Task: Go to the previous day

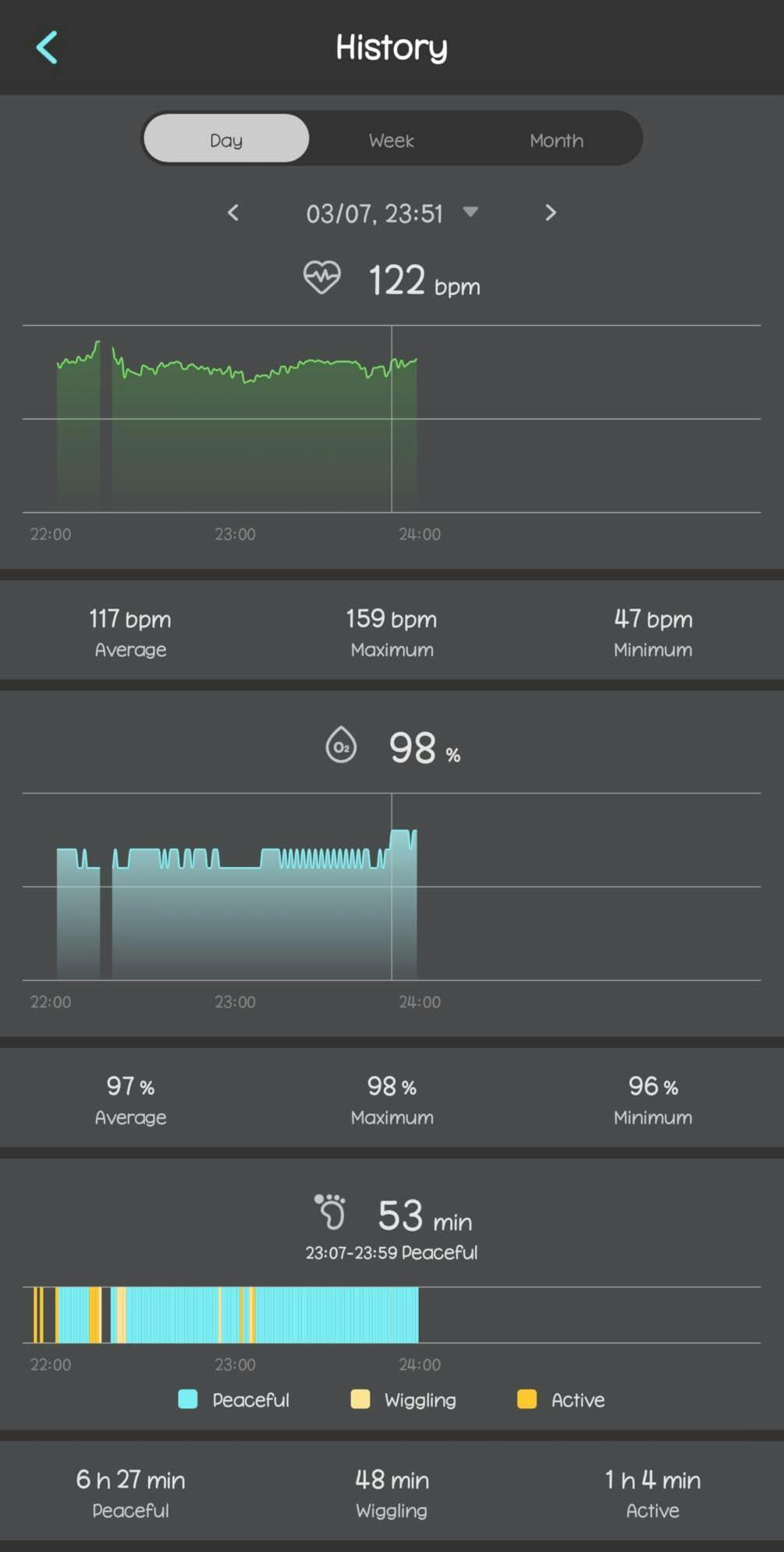Action: point(233,212)
